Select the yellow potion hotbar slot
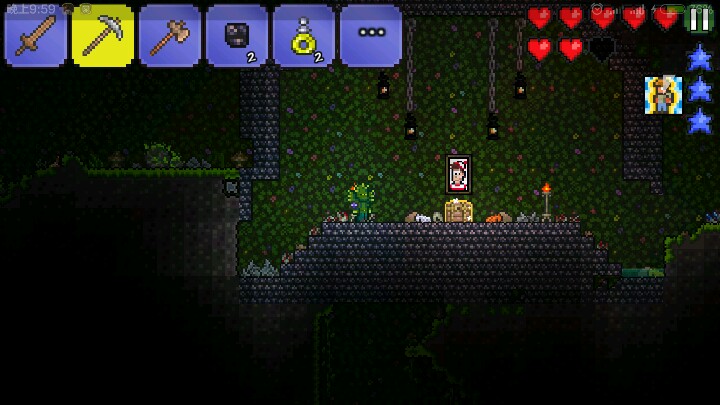 (304, 36)
